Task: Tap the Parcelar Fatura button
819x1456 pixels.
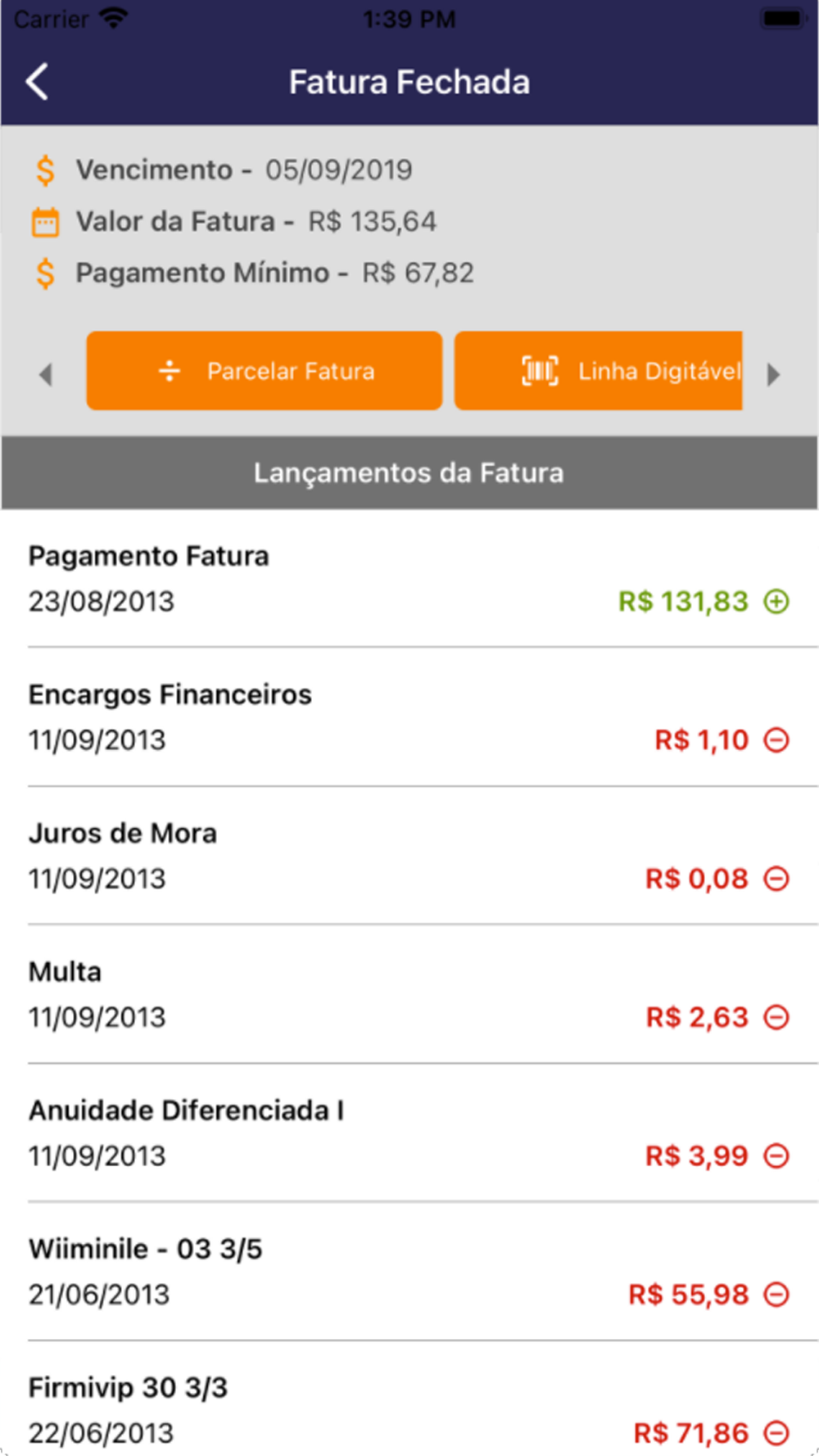Action: click(265, 371)
